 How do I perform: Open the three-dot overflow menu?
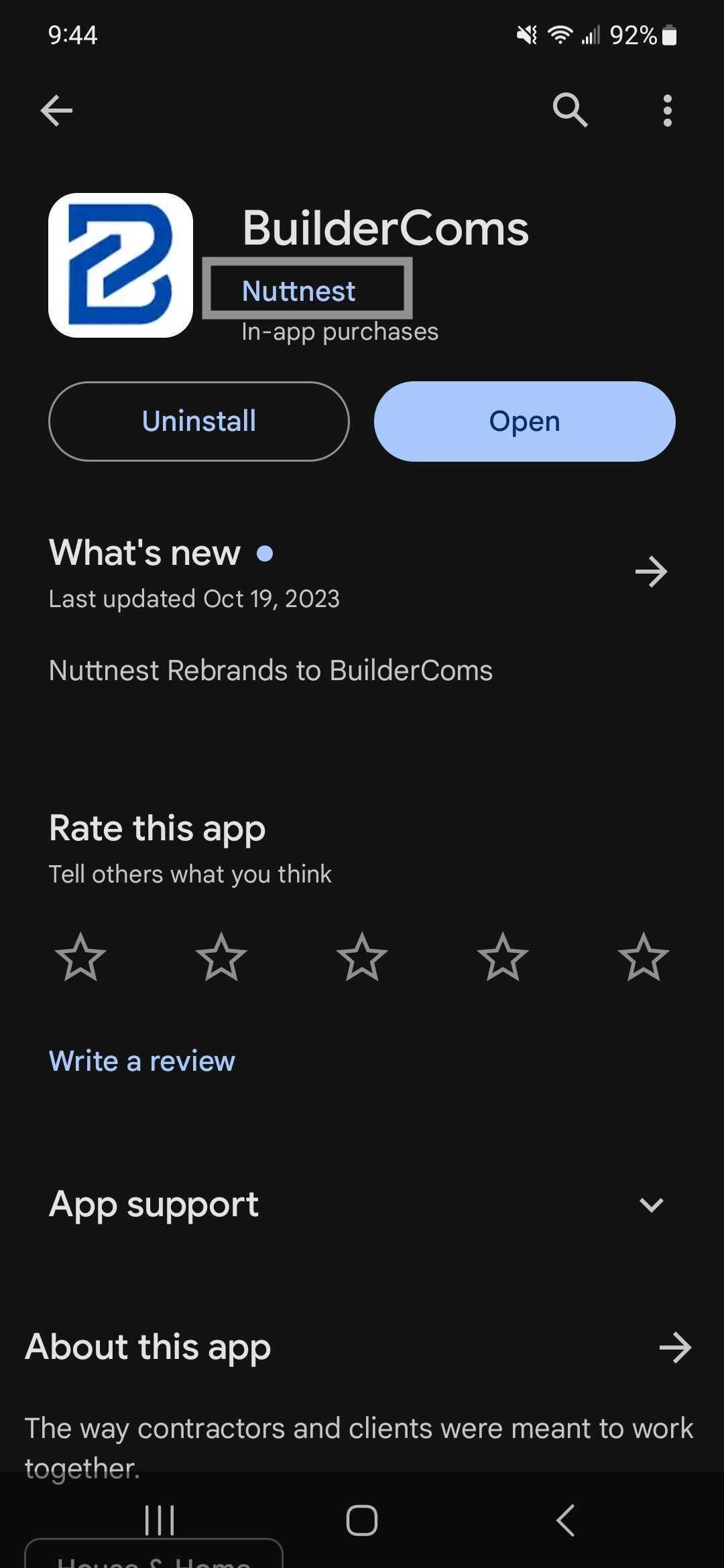coord(668,110)
